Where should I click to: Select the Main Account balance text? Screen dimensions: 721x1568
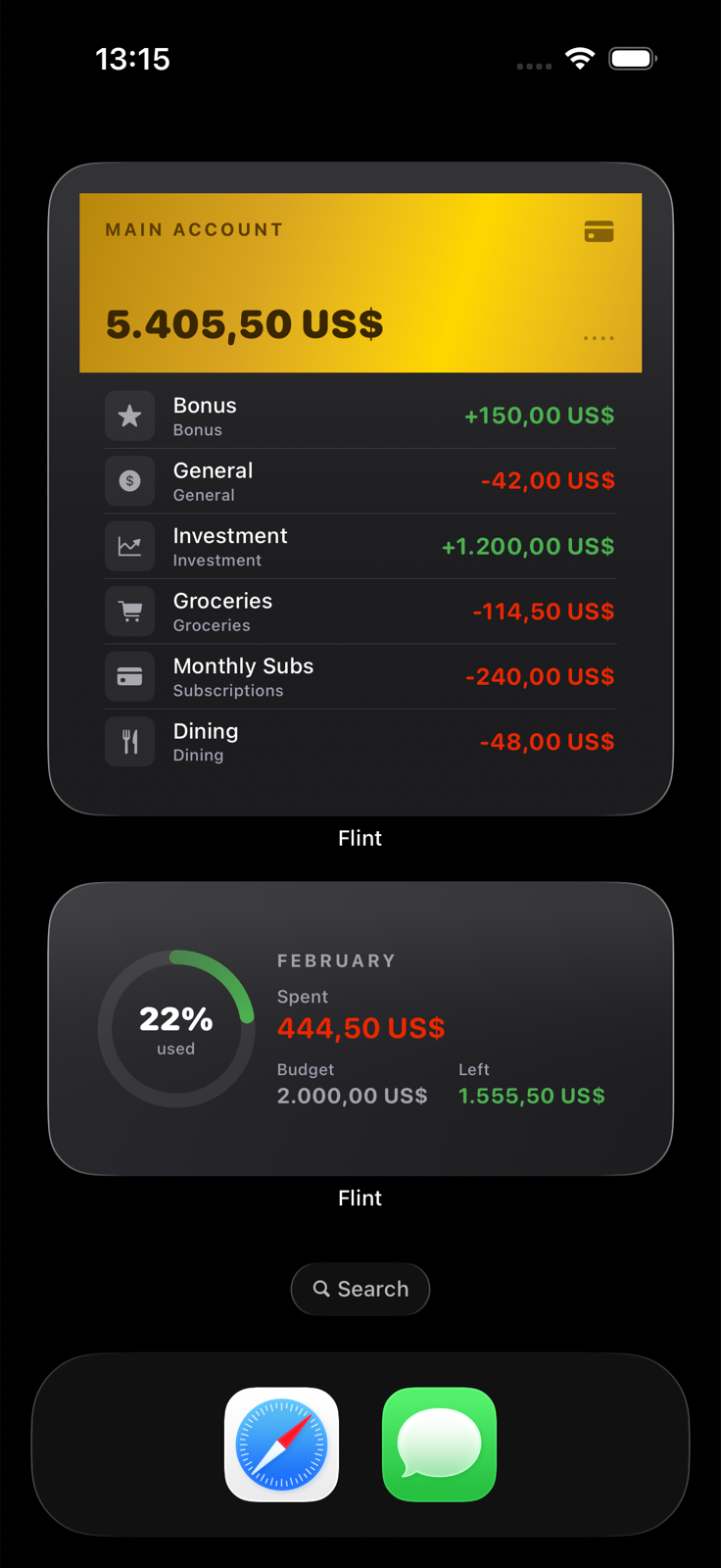coord(244,321)
